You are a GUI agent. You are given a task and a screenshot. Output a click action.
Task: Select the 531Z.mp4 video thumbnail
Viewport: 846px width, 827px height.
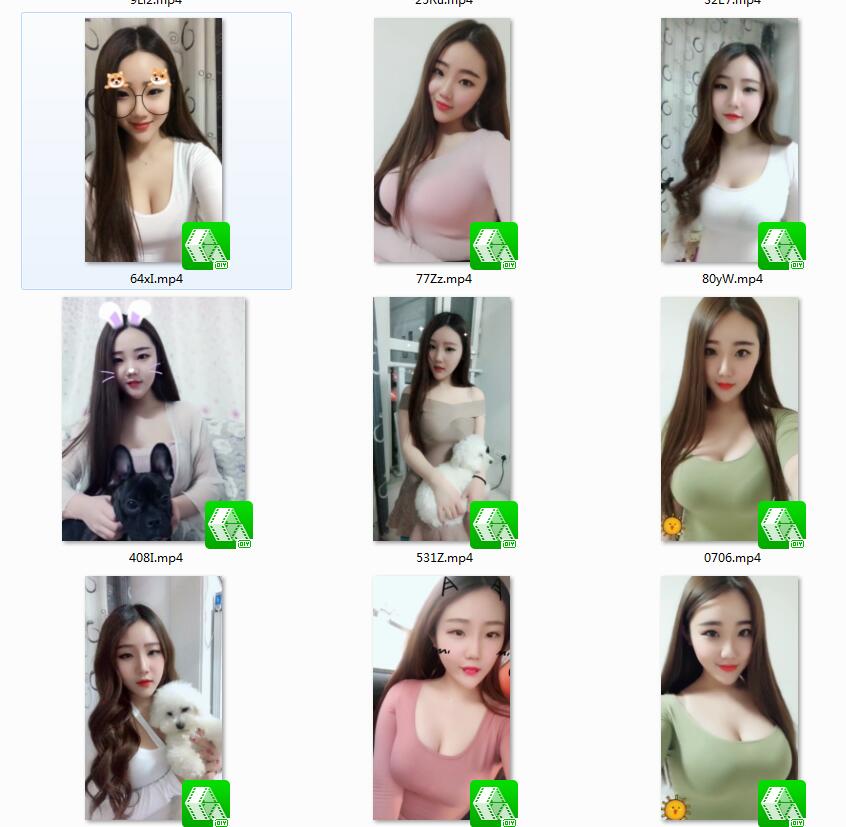tap(442, 420)
